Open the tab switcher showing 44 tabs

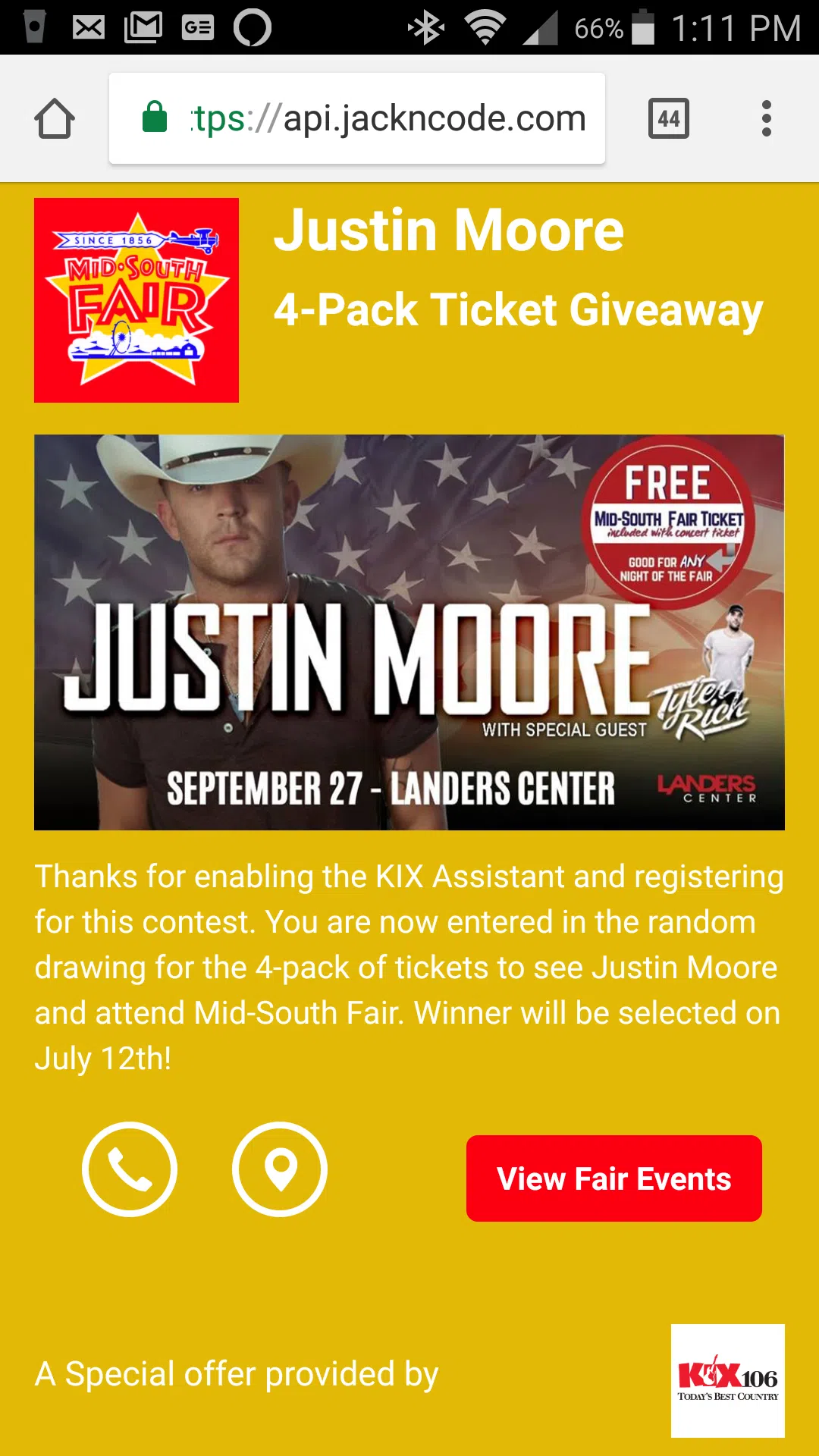[669, 118]
